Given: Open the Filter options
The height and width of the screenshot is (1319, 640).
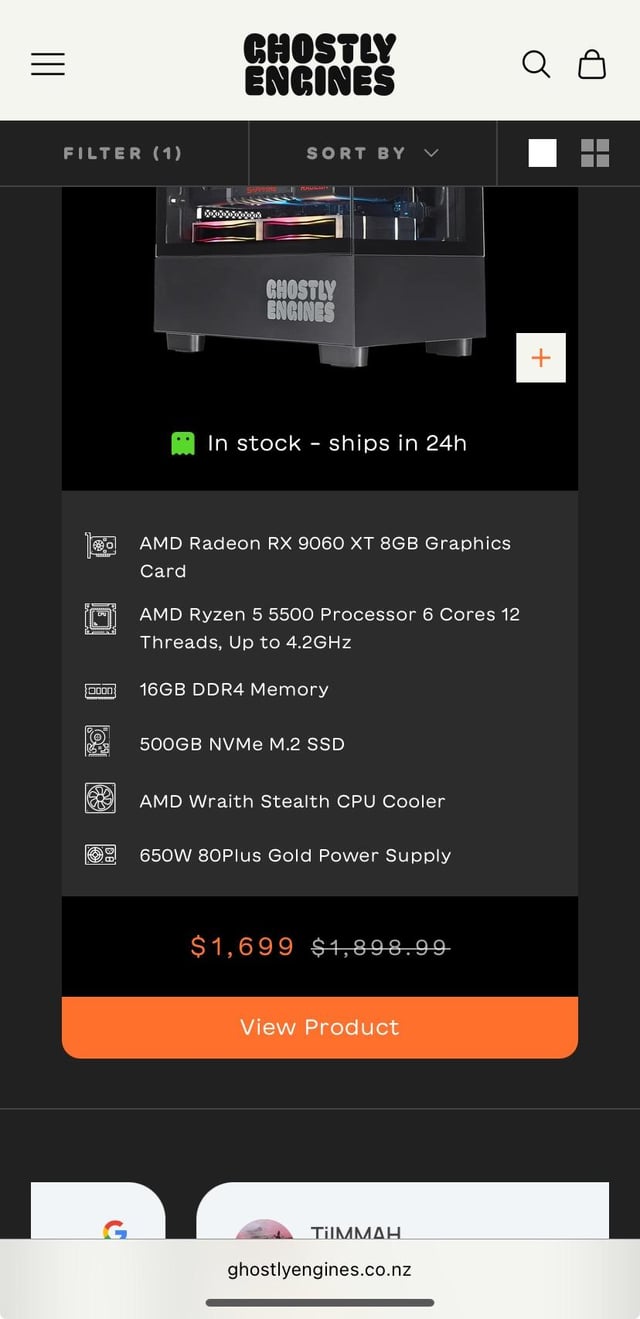Looking at the screenshot, I should [123, 153].
